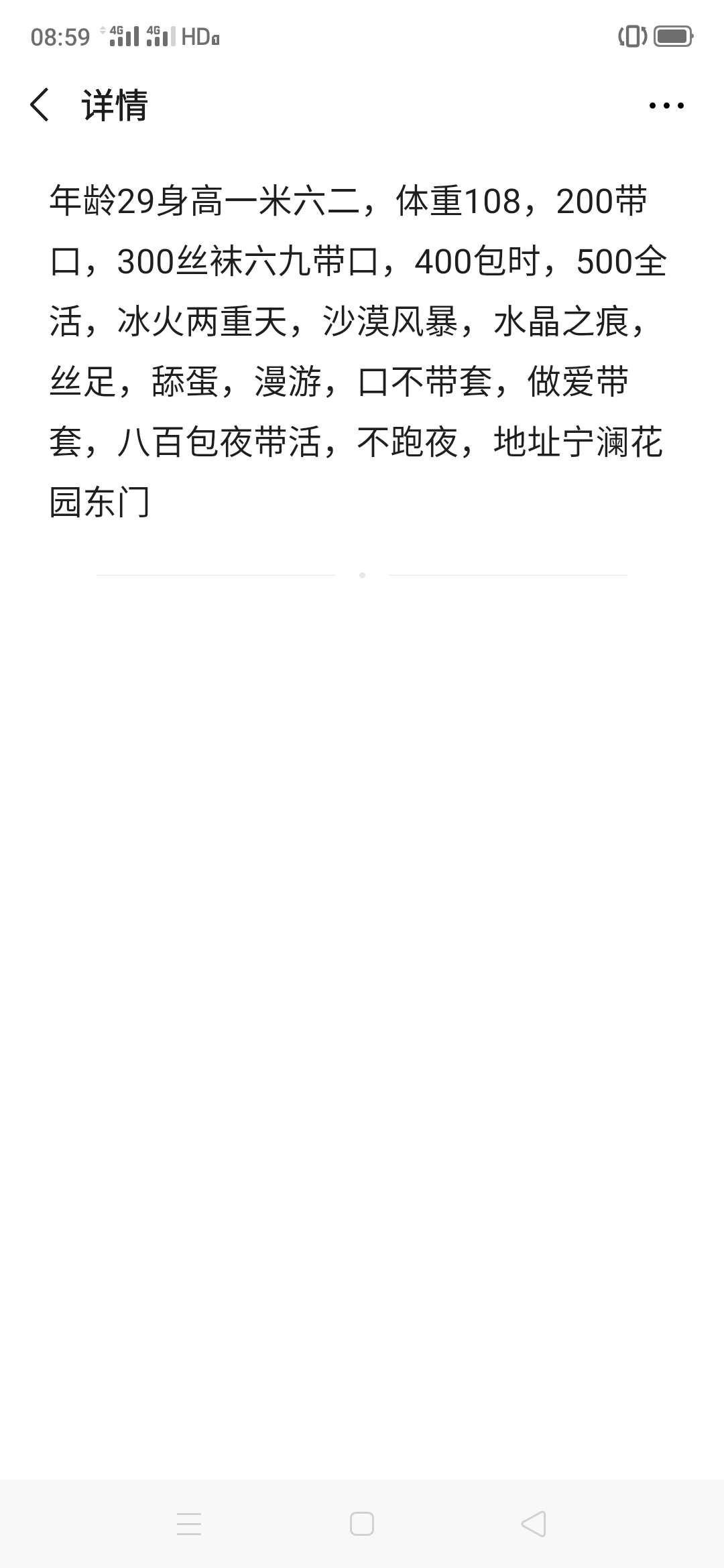Open the three-dot overflow menu
The image size is (724, 1568).
point(666,105)
